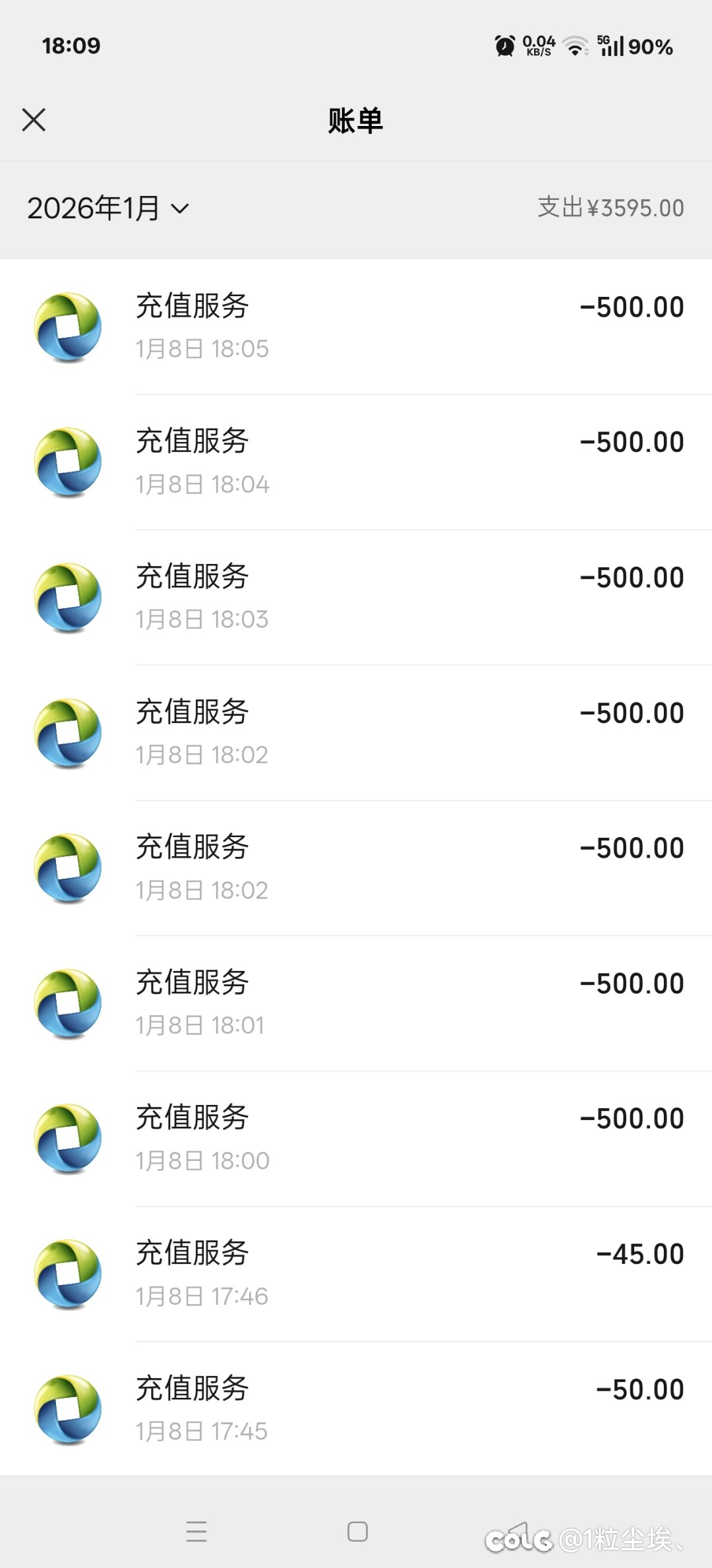View the -50.00 充值服务 record
Viewport: 712px width, 1568px height.
[356, 1409]
